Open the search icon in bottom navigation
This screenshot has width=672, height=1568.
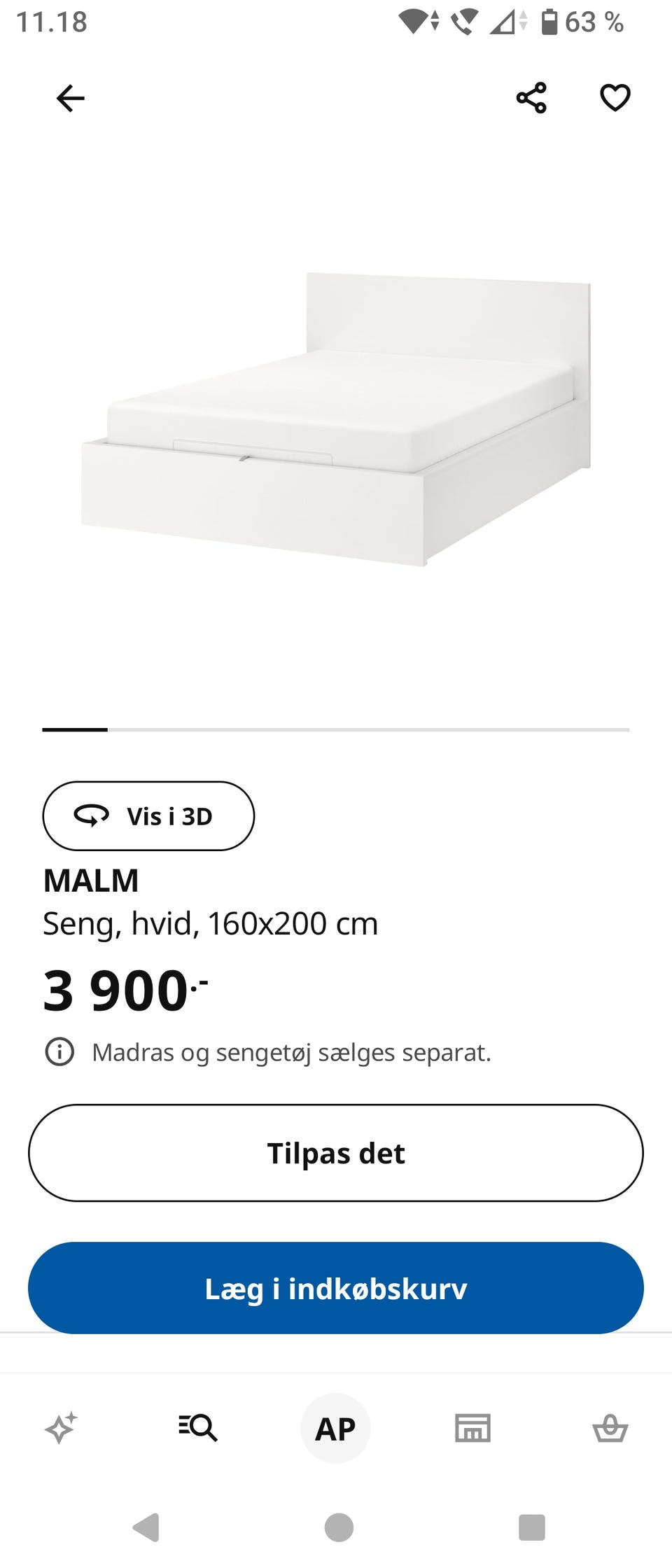point(198,1427)
